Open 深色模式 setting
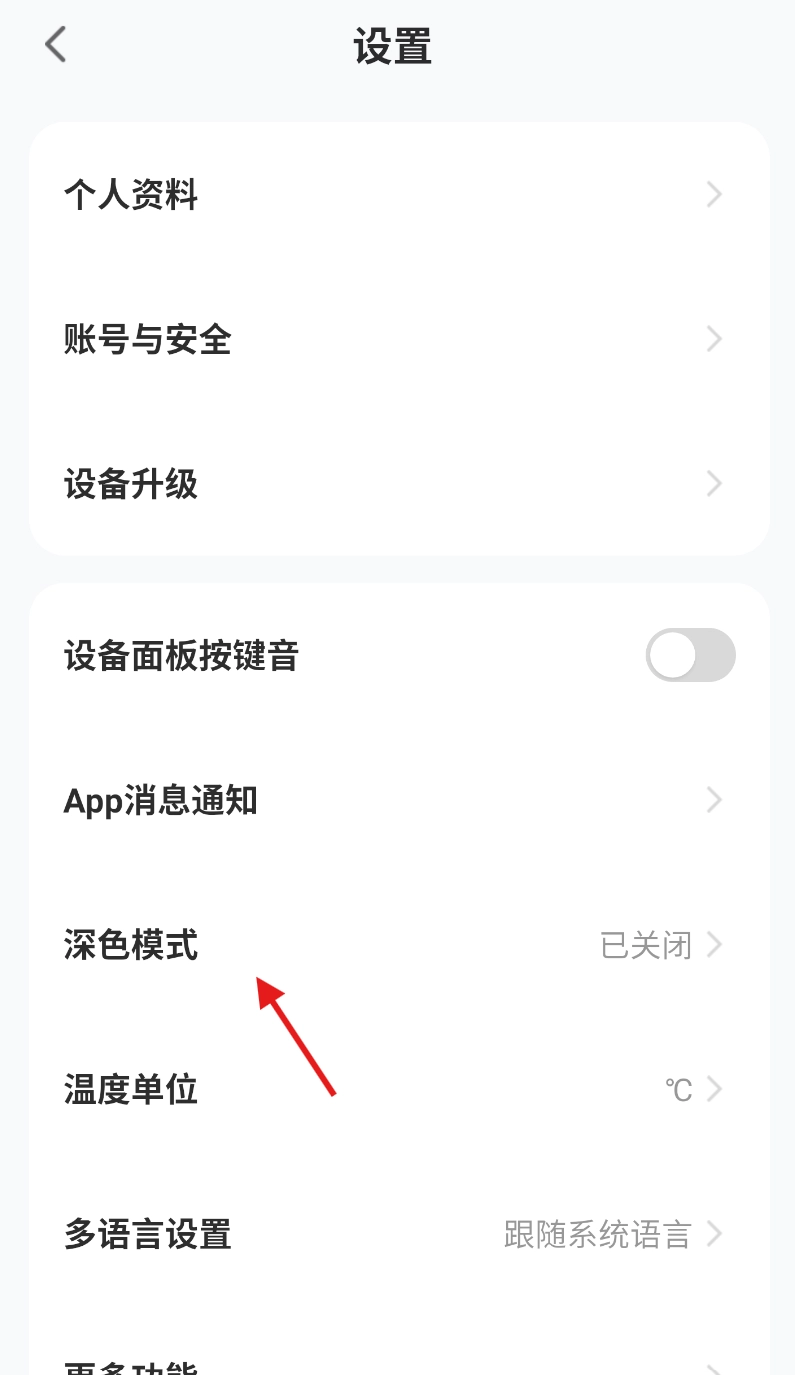The image size is (795, 1375). pyautogui.click(x=398, y=945)
